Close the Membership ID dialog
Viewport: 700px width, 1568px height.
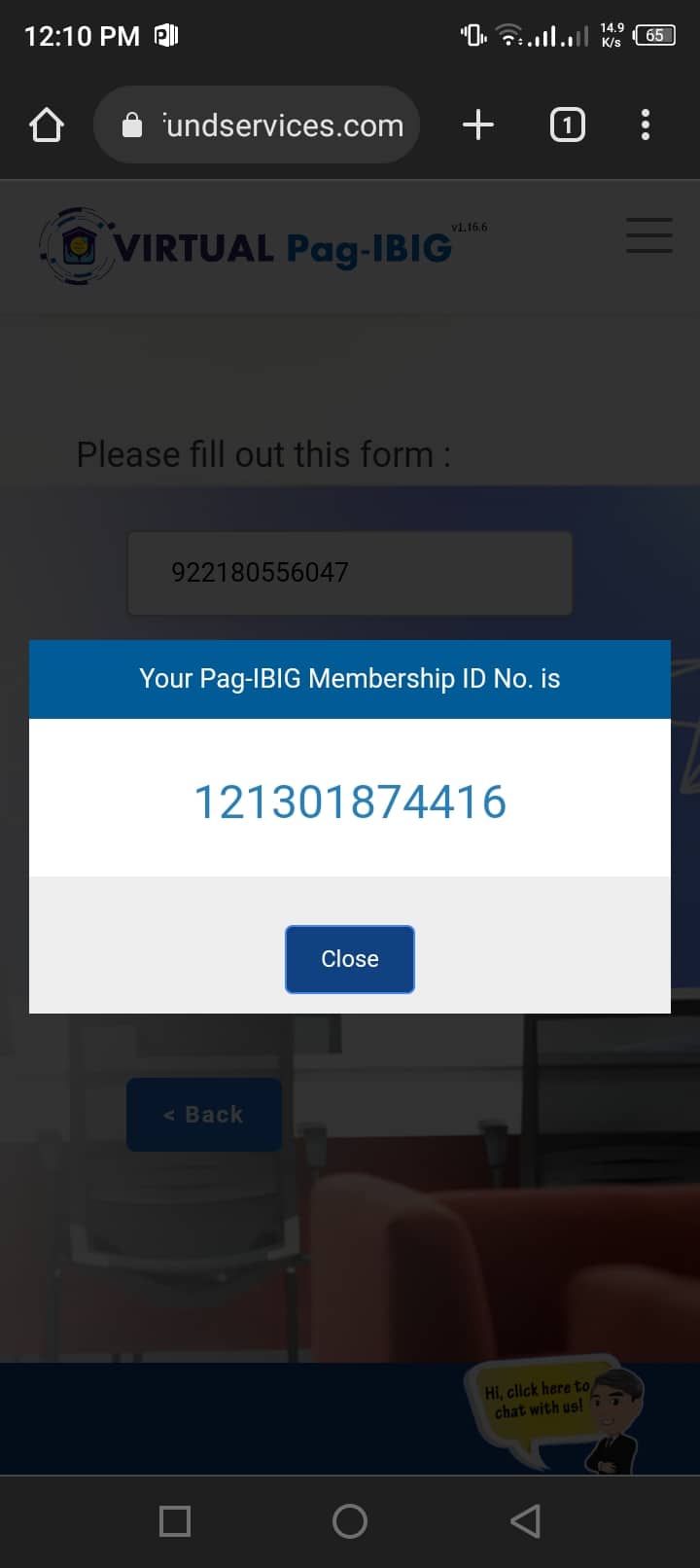point(350,959)
